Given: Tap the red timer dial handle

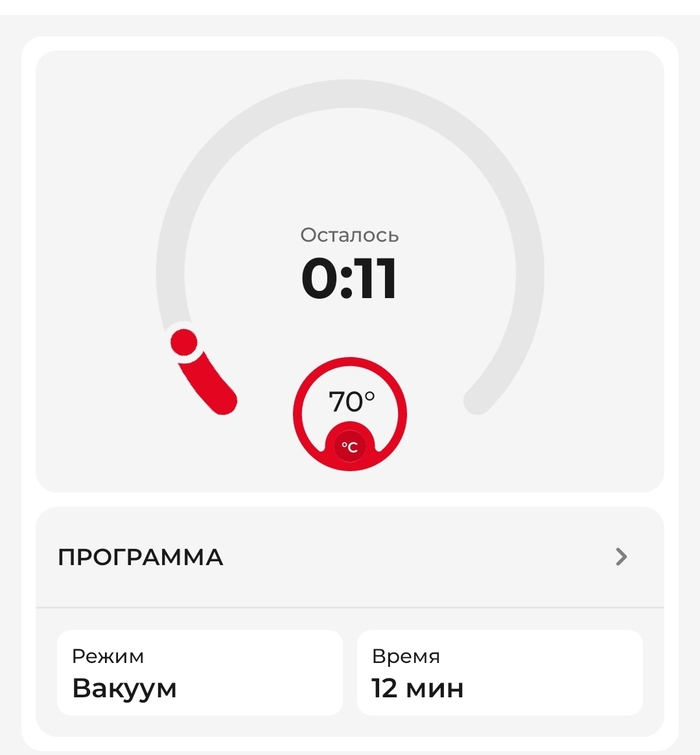Looking at the screenshot, I should point(184,342).
